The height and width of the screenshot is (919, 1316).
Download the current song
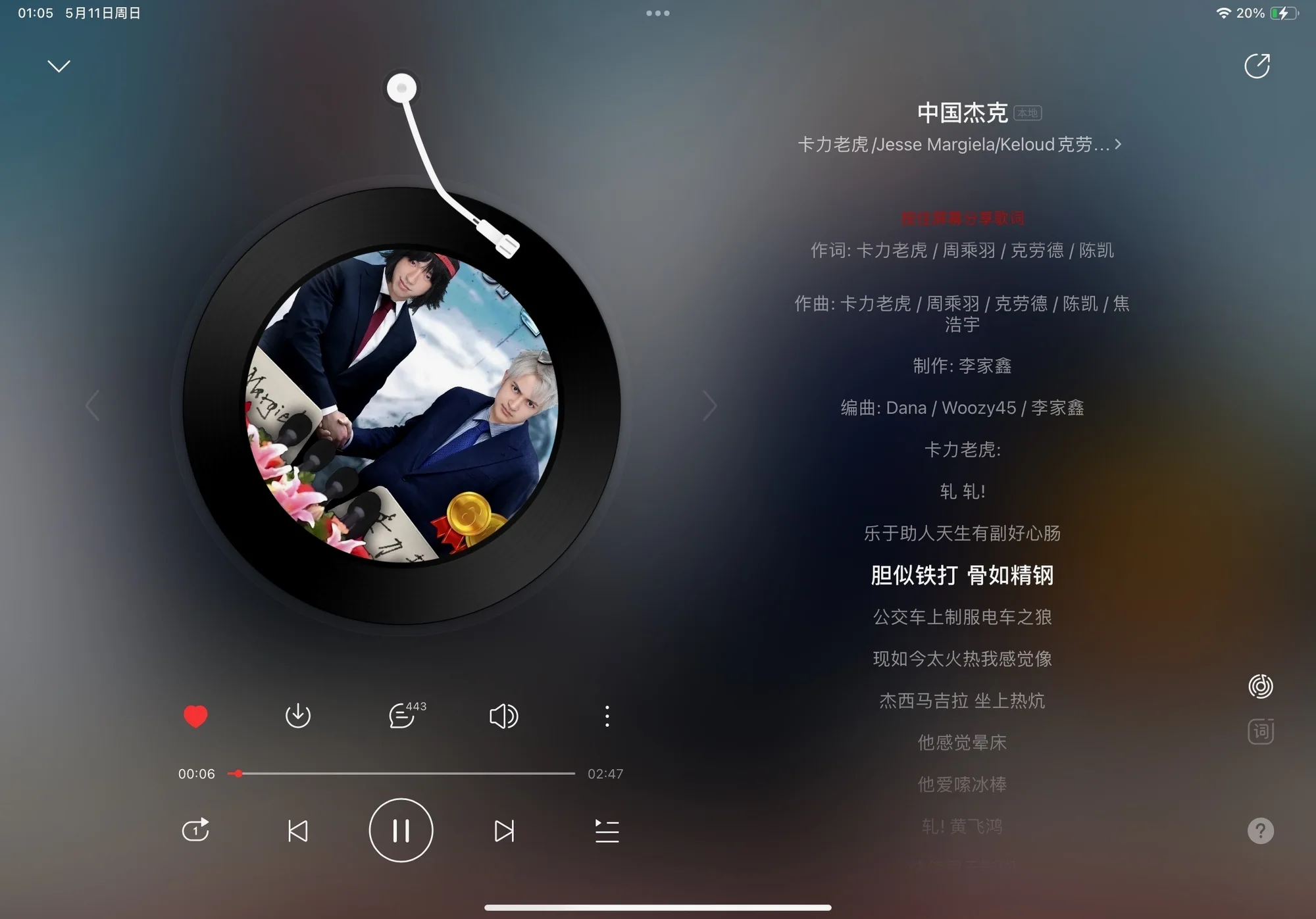(x=297, y=716)
